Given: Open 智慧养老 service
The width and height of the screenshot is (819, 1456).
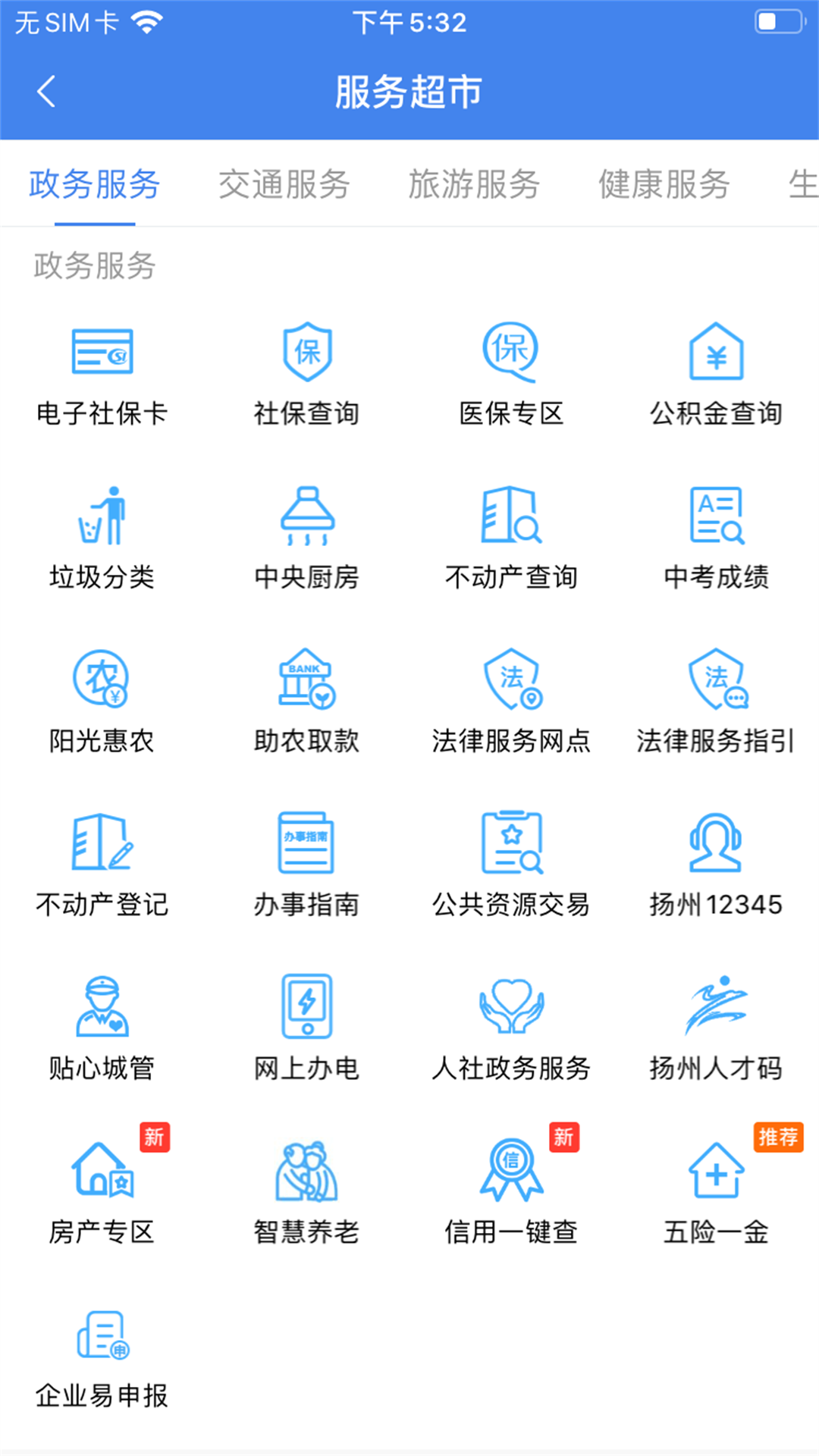Looking at the screenshot, I should pos(306,1189).
